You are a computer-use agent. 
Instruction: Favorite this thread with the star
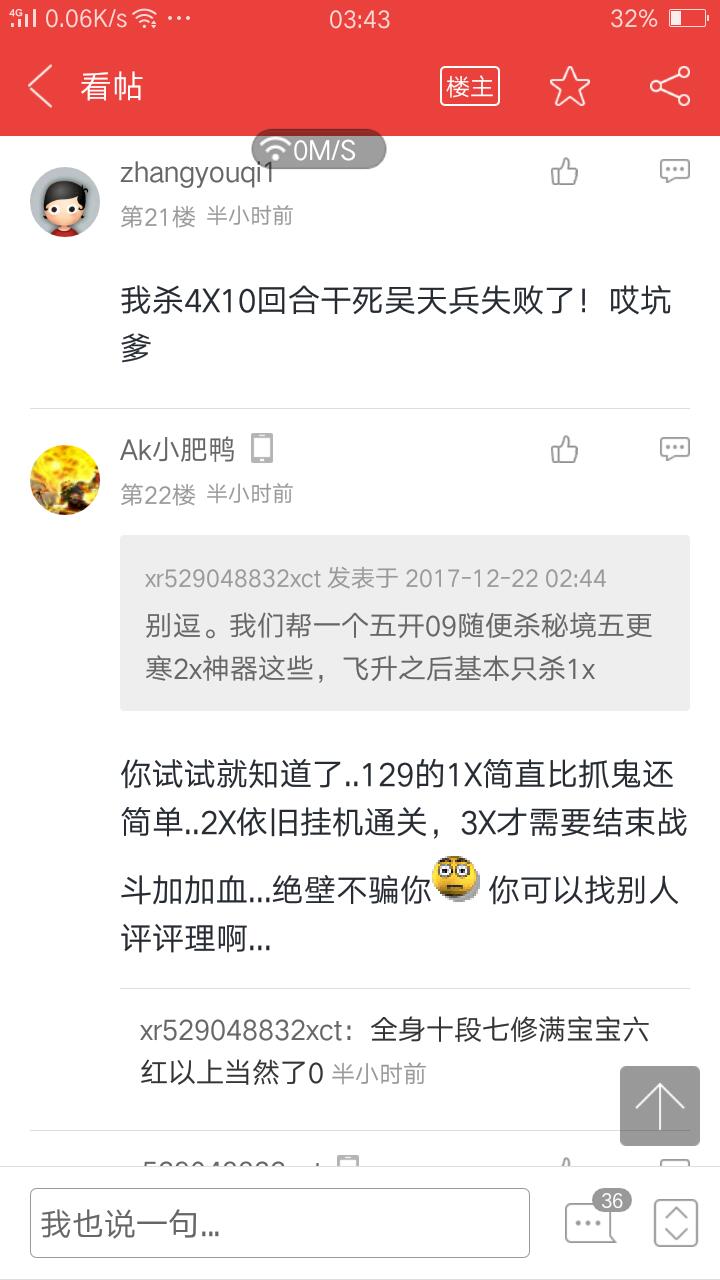click(570, 87)
